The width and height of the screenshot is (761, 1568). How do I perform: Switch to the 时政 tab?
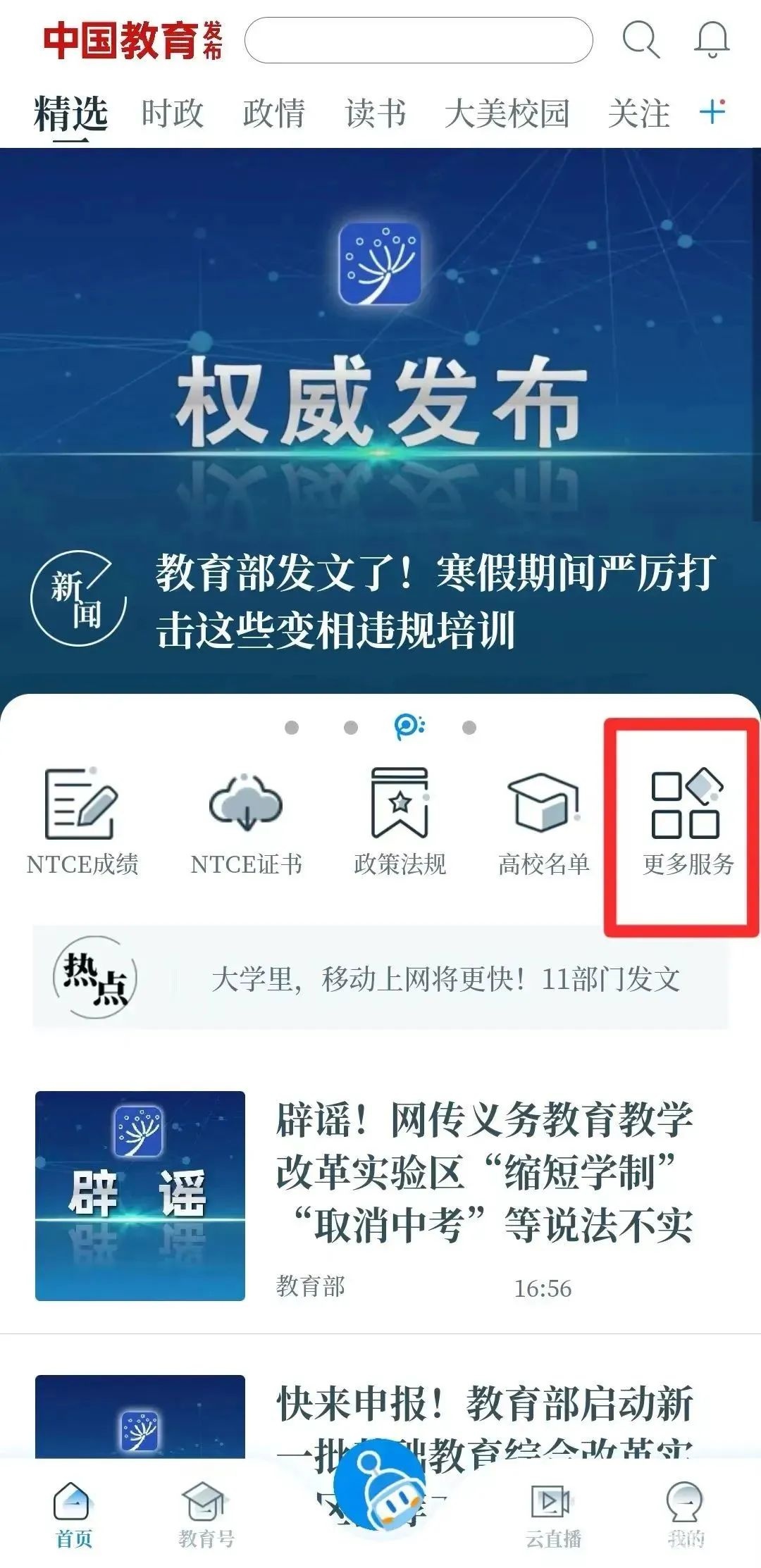tap(173, 113)
